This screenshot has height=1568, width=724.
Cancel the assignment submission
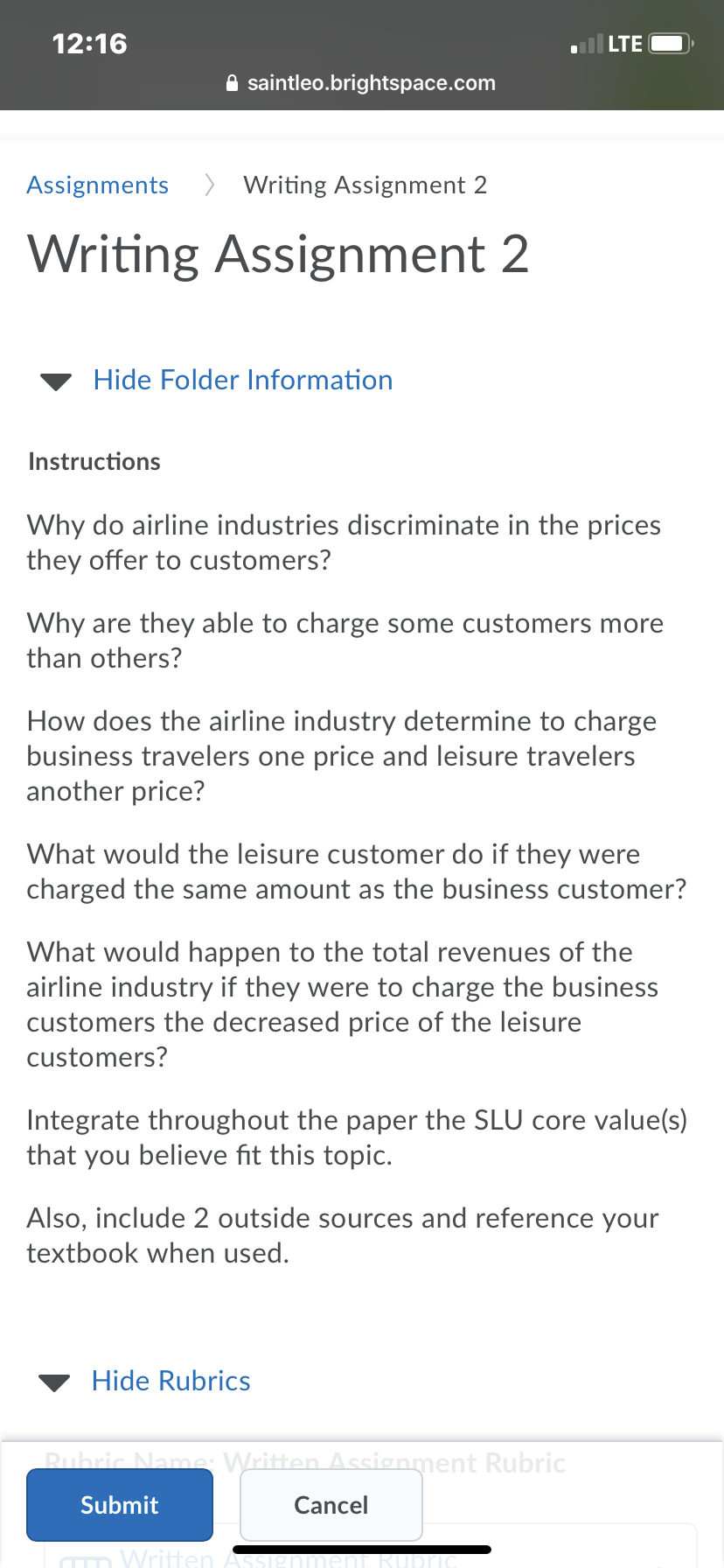[x=331, y=1505]
